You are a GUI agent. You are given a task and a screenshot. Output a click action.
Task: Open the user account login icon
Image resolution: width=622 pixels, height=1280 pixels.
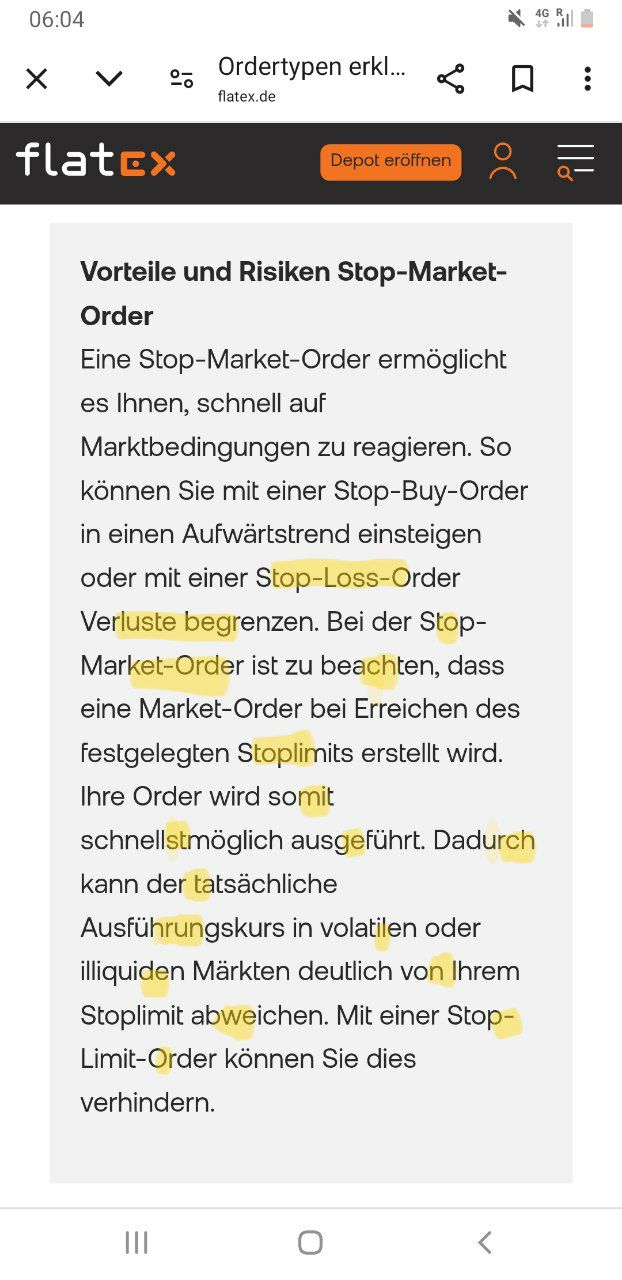tap(503, 161)
